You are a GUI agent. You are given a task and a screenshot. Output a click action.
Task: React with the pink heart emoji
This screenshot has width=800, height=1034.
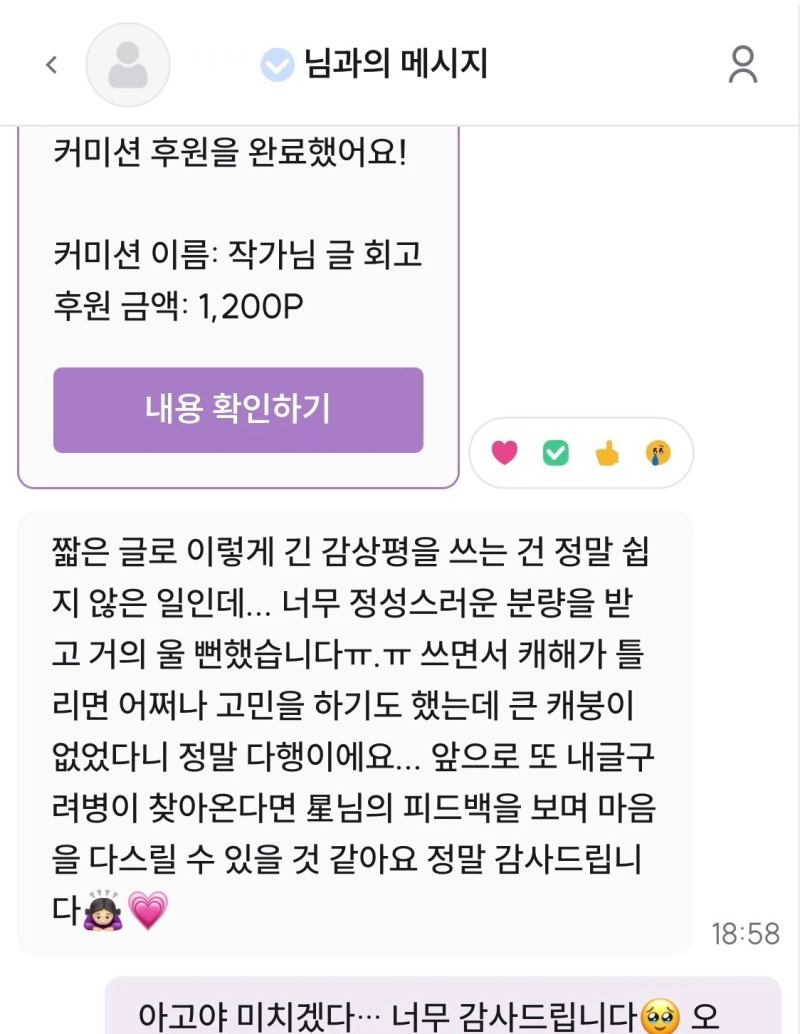pos(505,453)
